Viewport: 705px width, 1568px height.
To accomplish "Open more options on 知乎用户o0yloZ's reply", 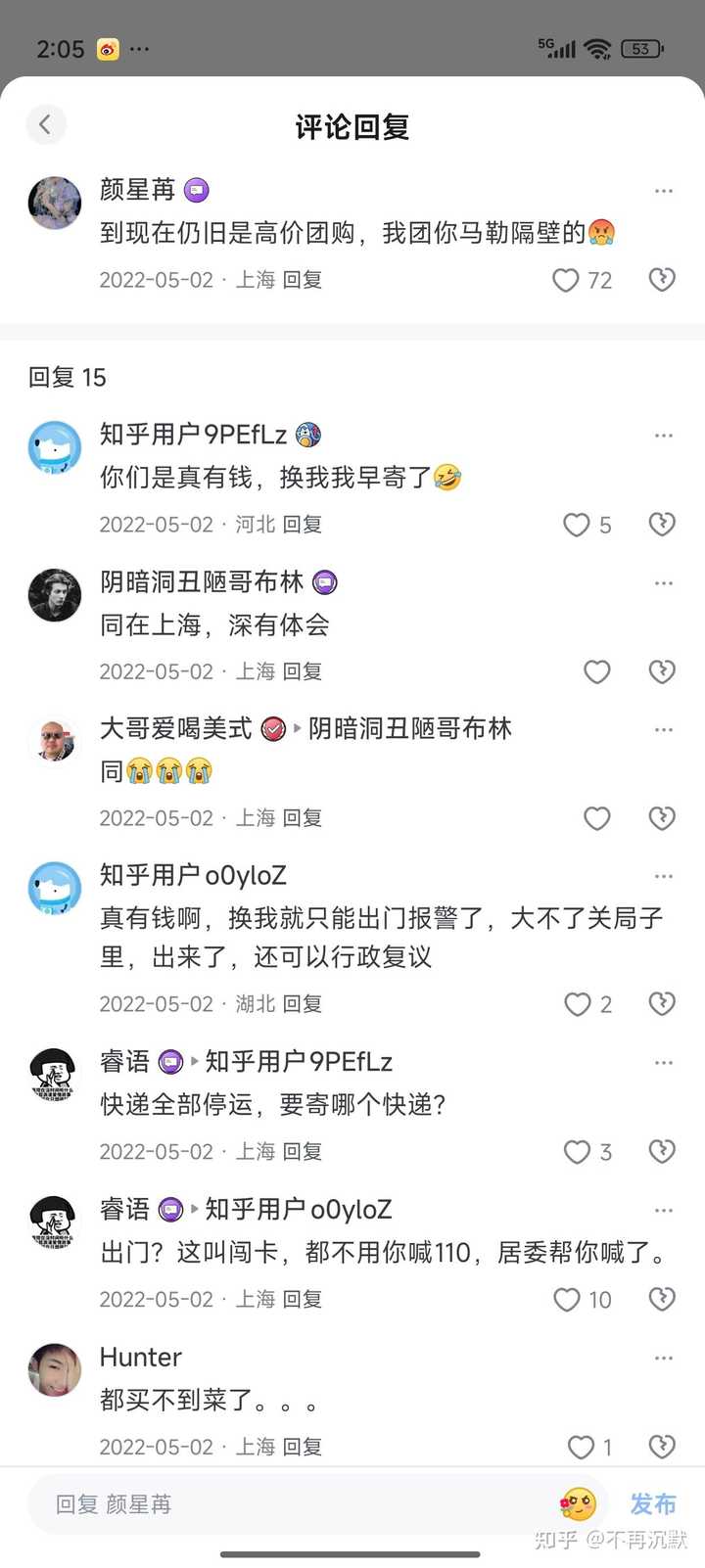I will coord(663,876).
